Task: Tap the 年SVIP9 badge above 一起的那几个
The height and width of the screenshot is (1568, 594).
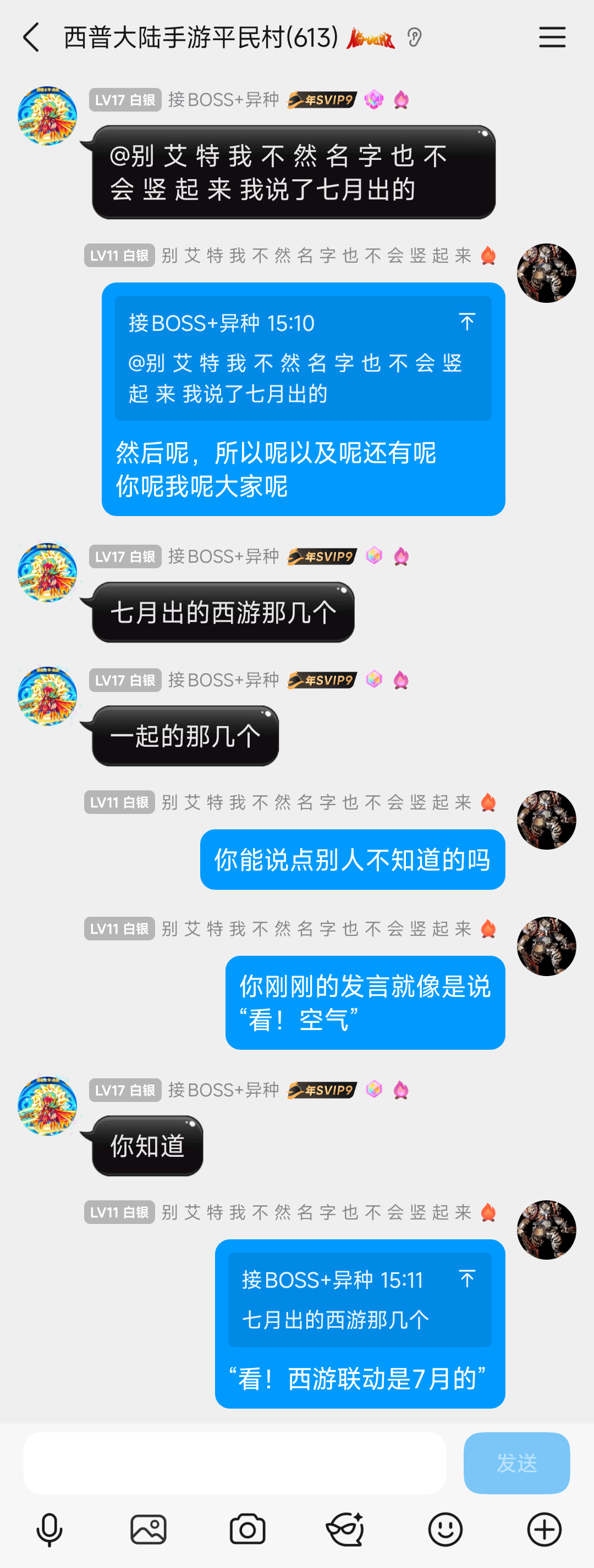Action: (x=322, y=680)
